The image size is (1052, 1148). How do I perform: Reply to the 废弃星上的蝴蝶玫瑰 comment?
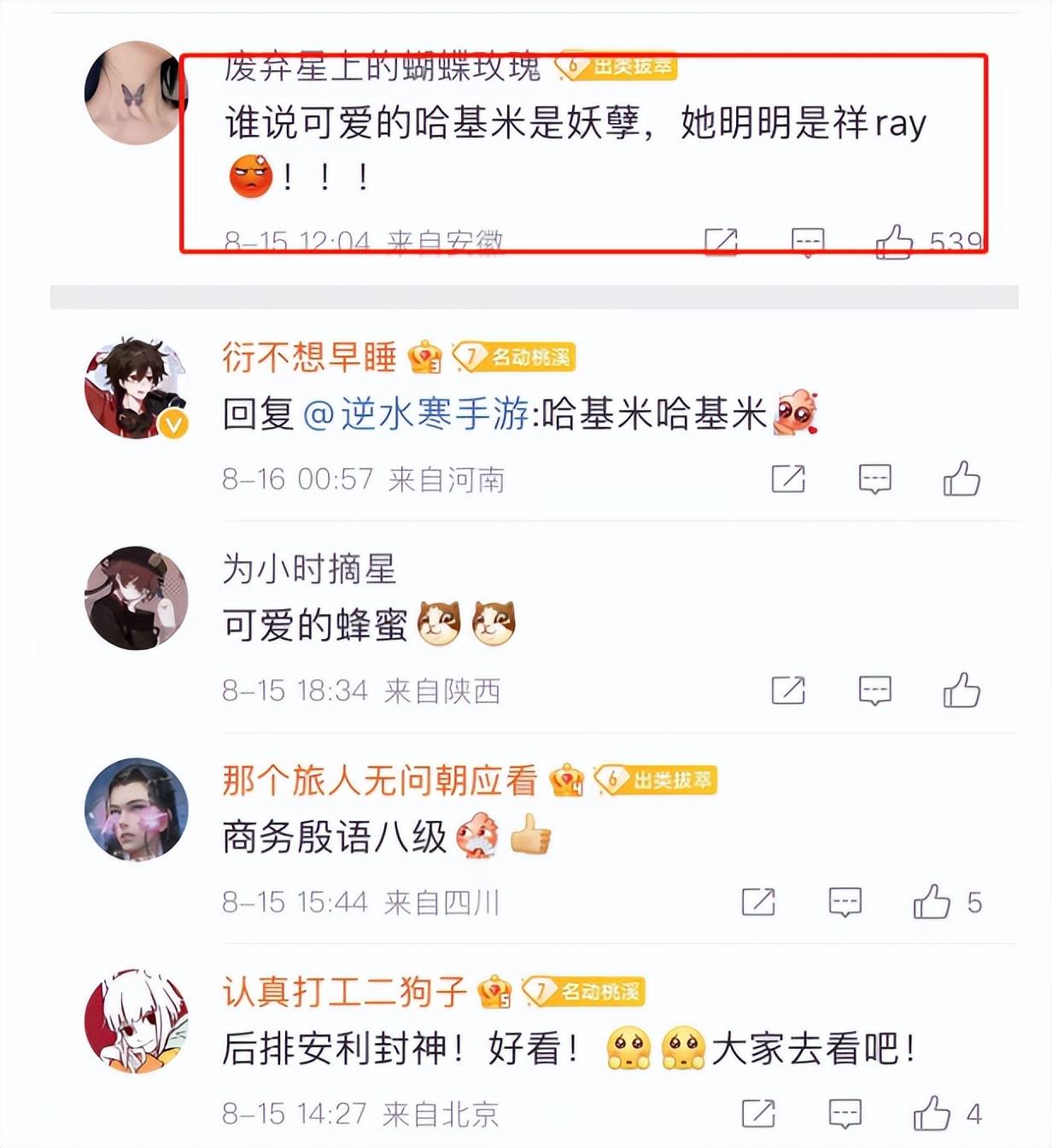click(808, 243)
